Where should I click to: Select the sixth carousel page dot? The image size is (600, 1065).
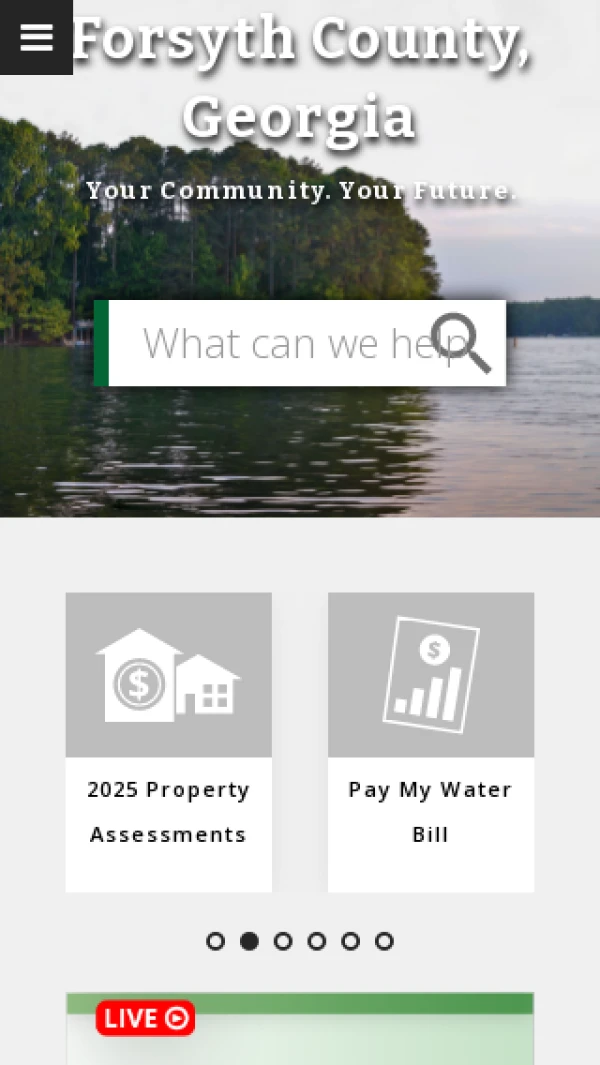point(384,941)
